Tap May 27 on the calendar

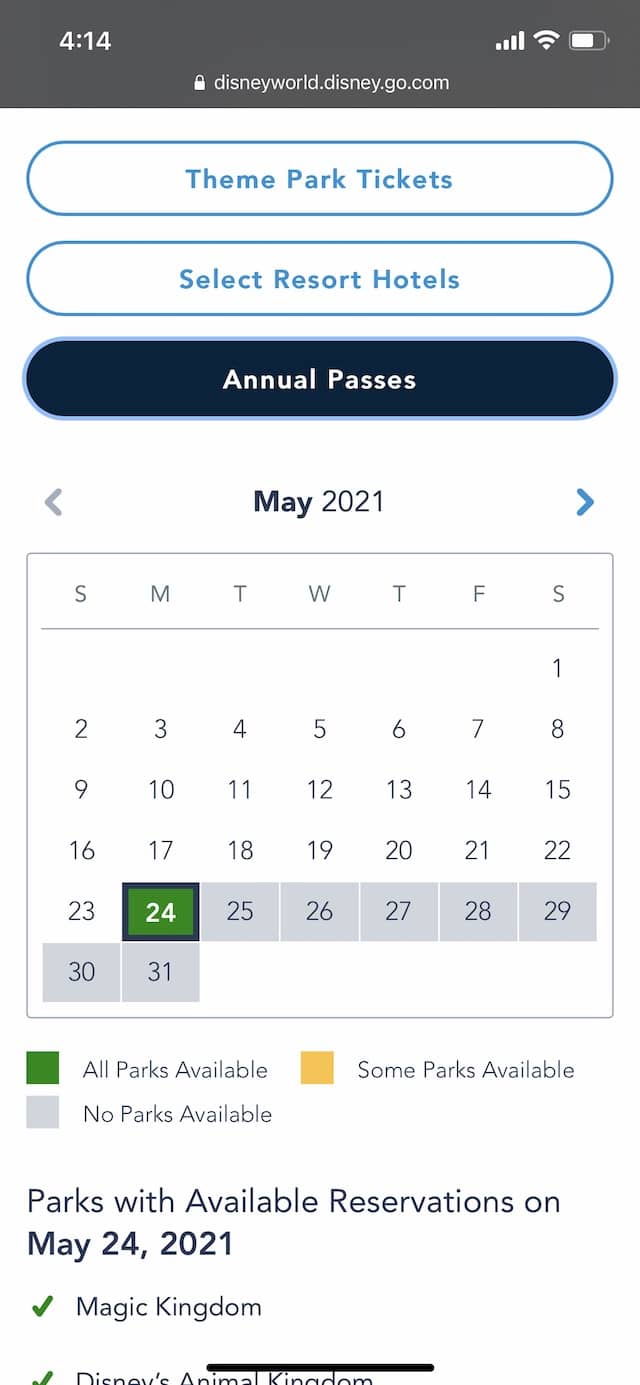pos(399,912)
